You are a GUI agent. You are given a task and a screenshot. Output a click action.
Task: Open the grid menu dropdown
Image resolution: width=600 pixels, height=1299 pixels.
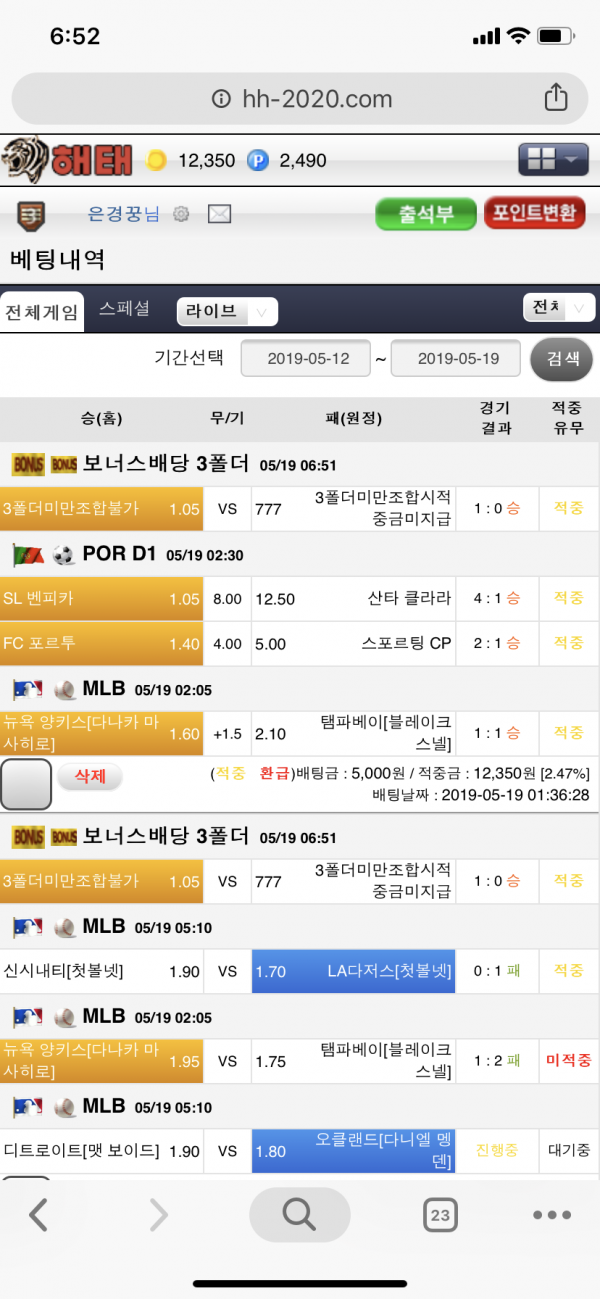click(552, 159)
